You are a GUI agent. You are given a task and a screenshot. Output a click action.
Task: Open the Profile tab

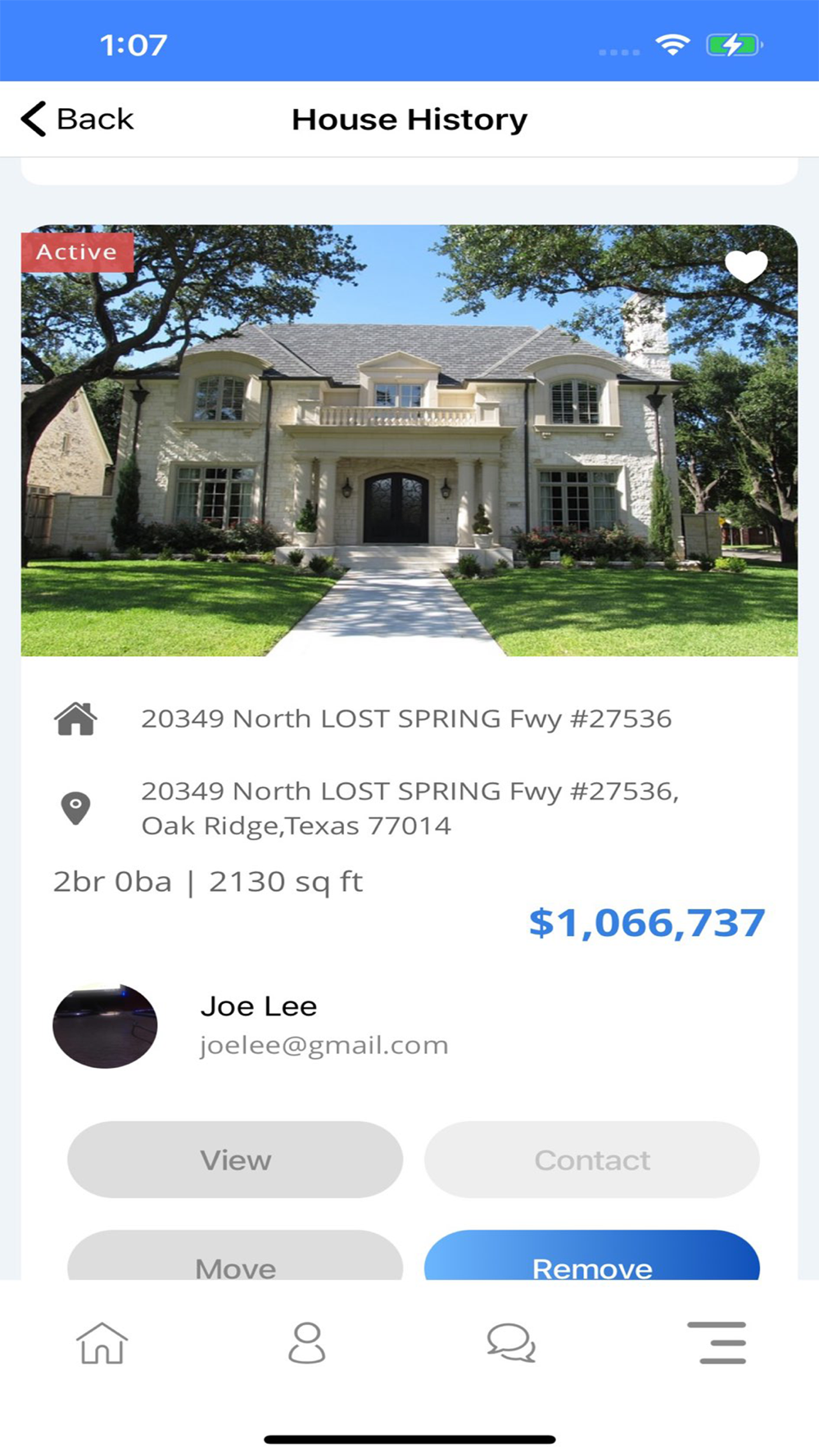tap(307, 1343)
